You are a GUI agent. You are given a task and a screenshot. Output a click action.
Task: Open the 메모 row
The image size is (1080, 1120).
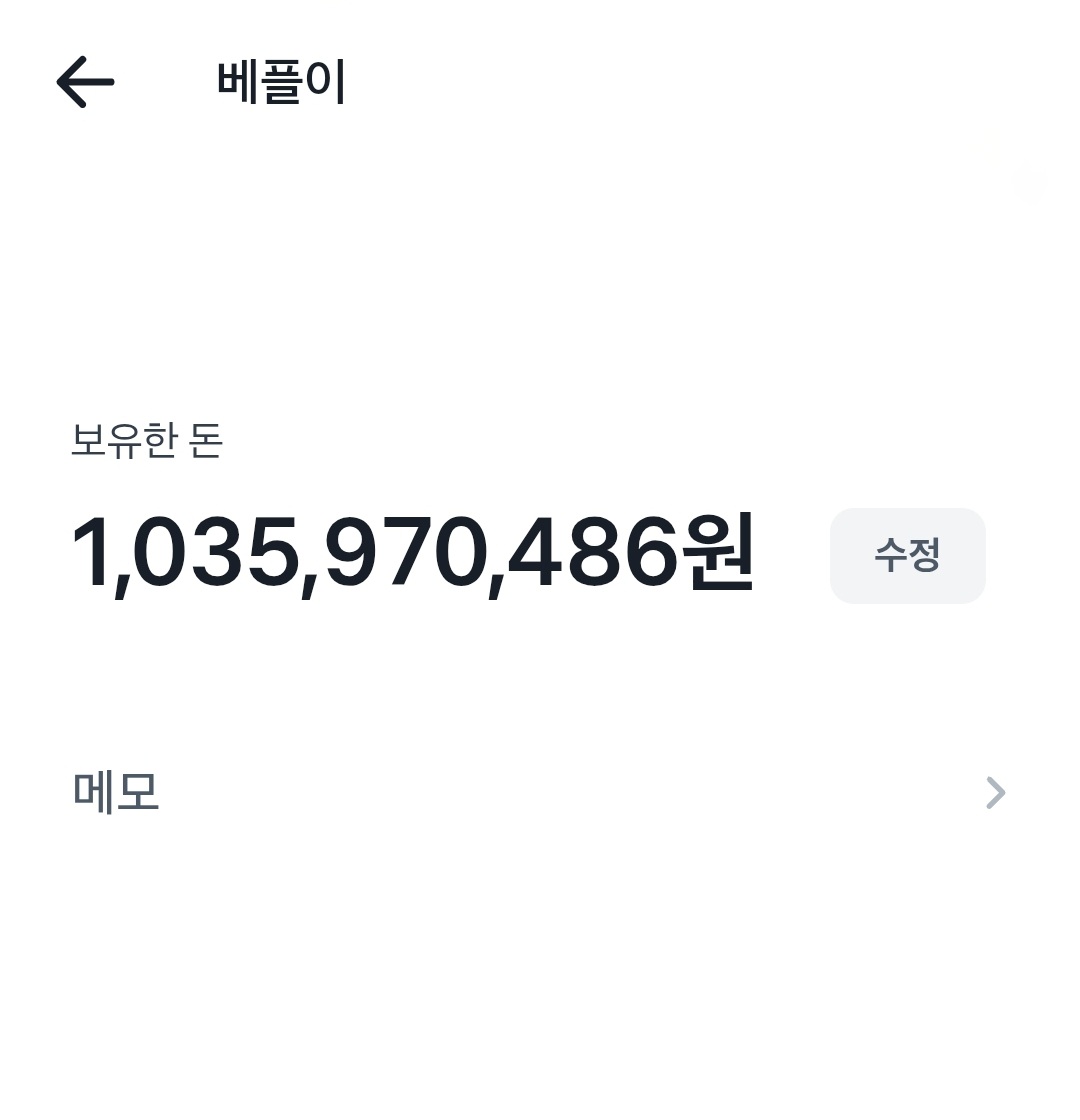point(540,792)
